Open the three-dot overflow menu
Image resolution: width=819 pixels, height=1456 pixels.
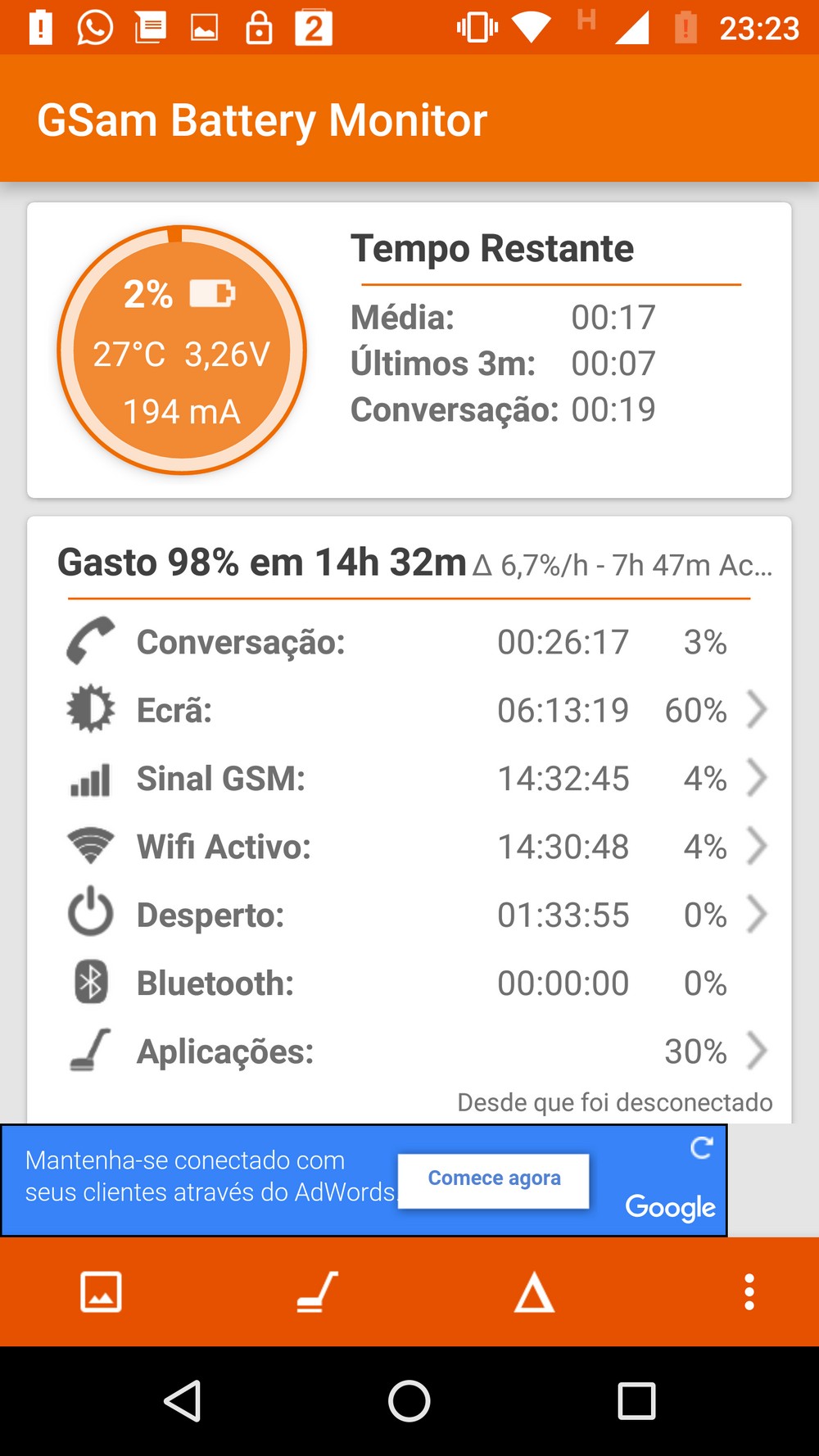tap(749, 1292)
